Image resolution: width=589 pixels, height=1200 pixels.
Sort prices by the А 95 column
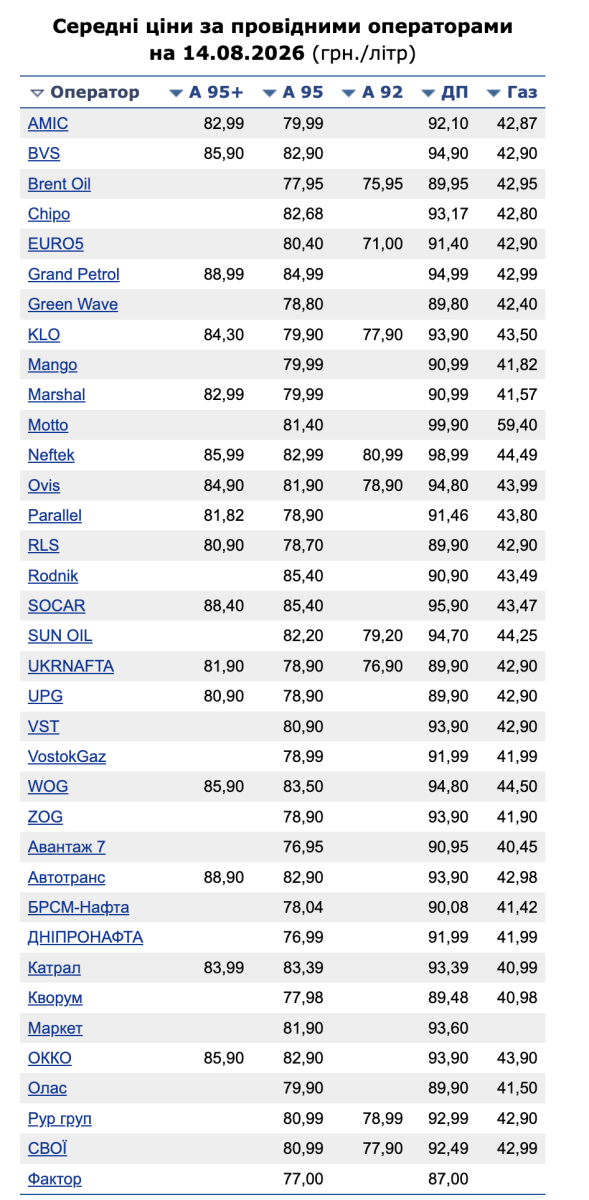293,92
